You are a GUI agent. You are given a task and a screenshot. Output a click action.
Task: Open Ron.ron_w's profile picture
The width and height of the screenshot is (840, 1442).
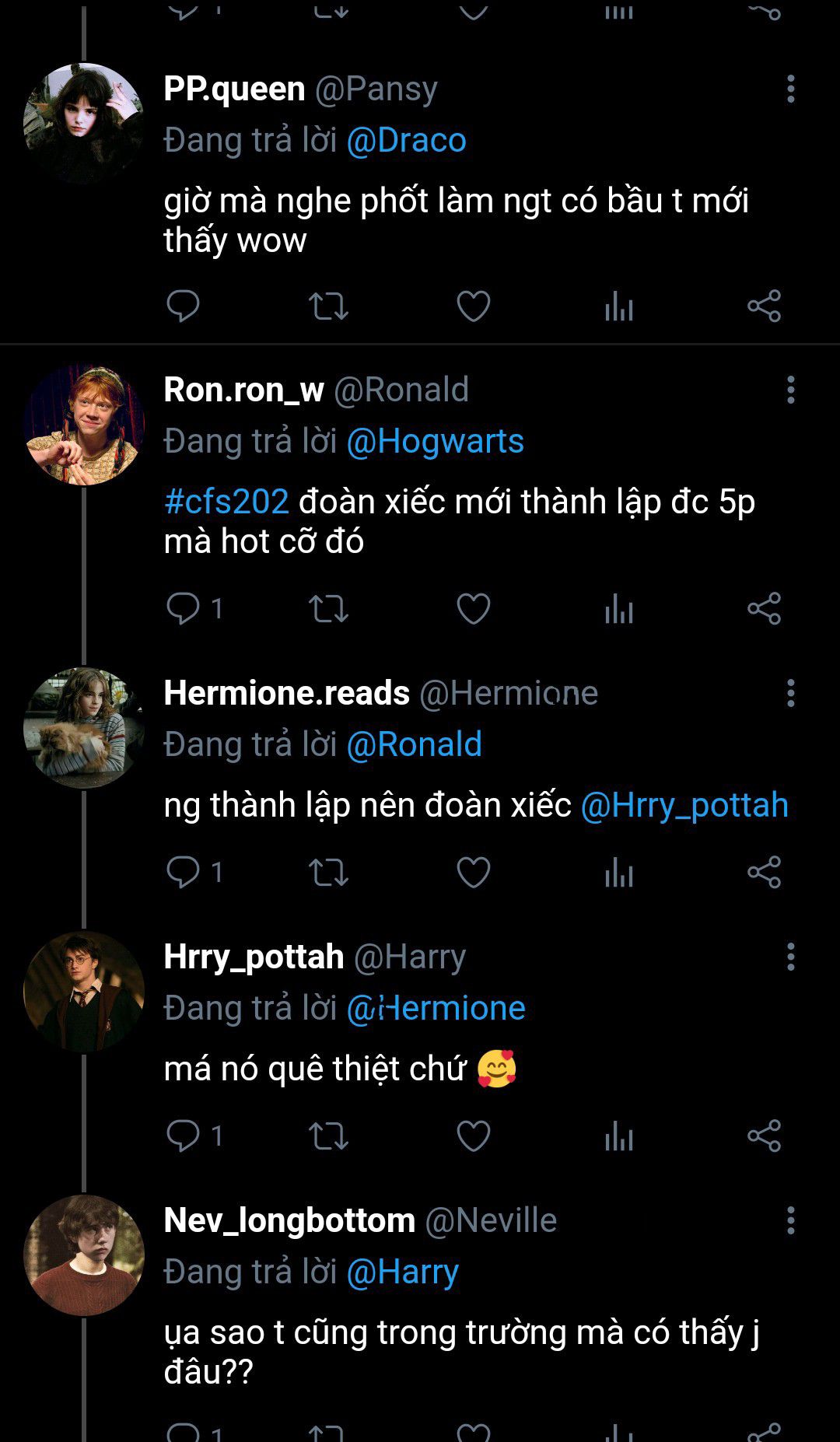point(84,425)
